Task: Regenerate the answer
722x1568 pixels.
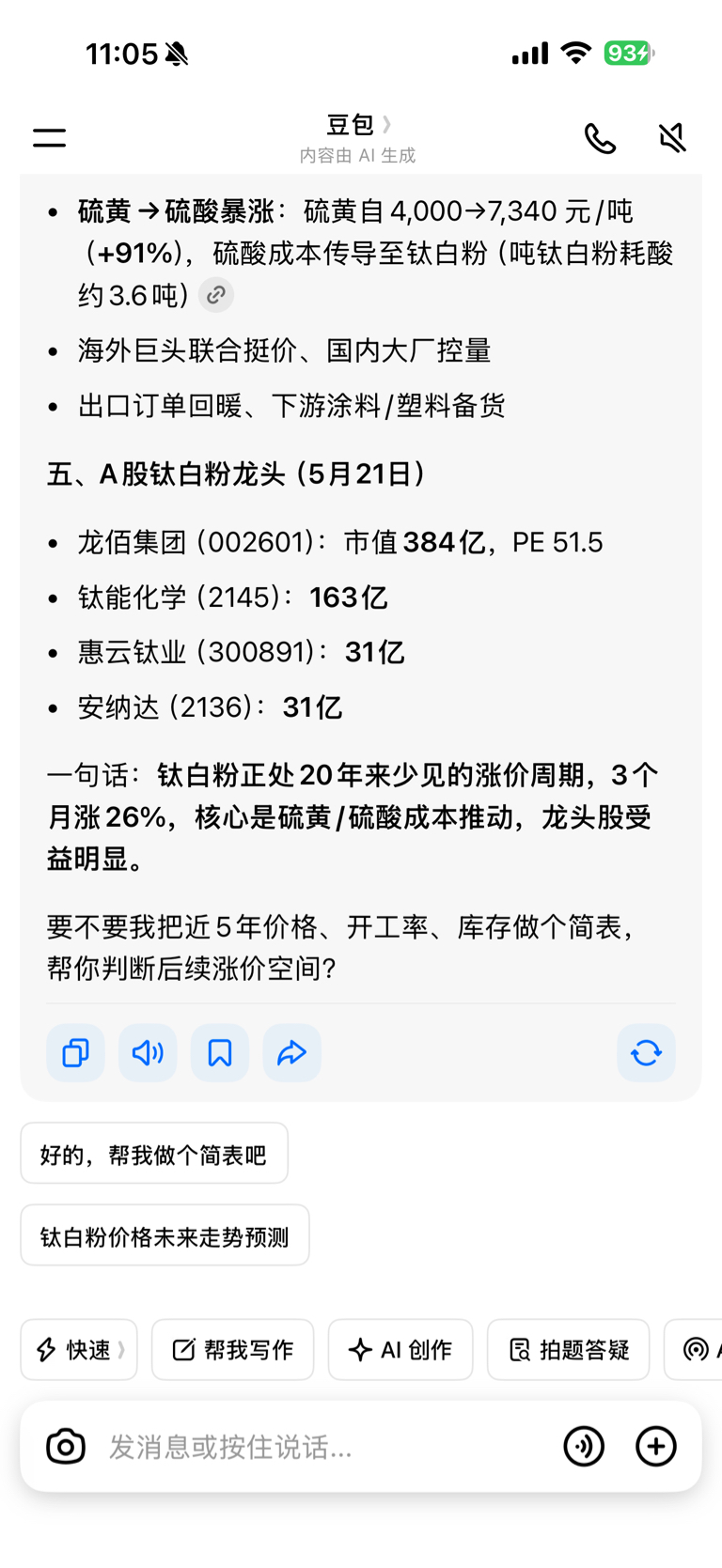Action: [646, 1052]
